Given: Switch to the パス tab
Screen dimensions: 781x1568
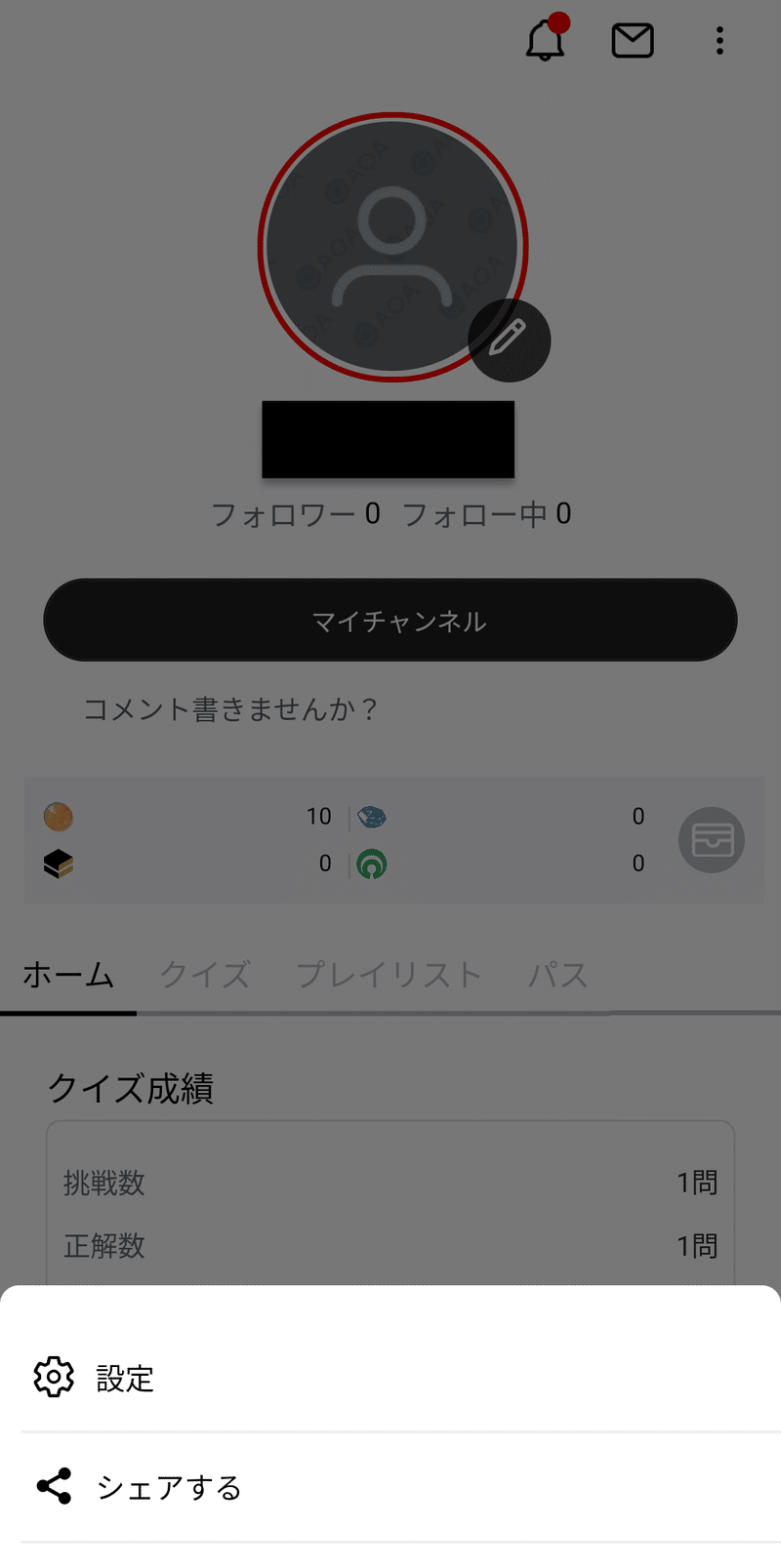Looking at the screenshot, I should [558, 974].
